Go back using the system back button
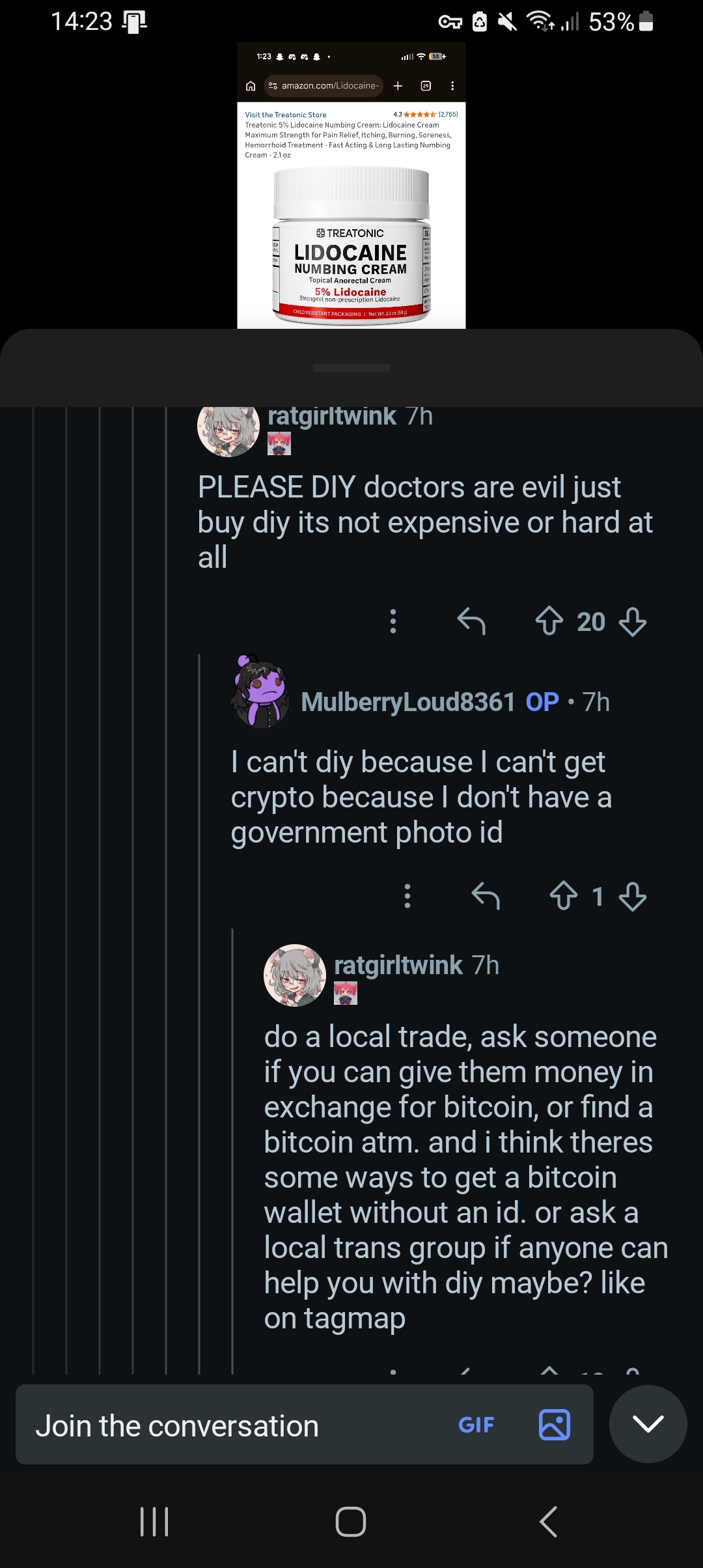Viewport: 703px width, 1568px height. click(x=548, y=1522)
